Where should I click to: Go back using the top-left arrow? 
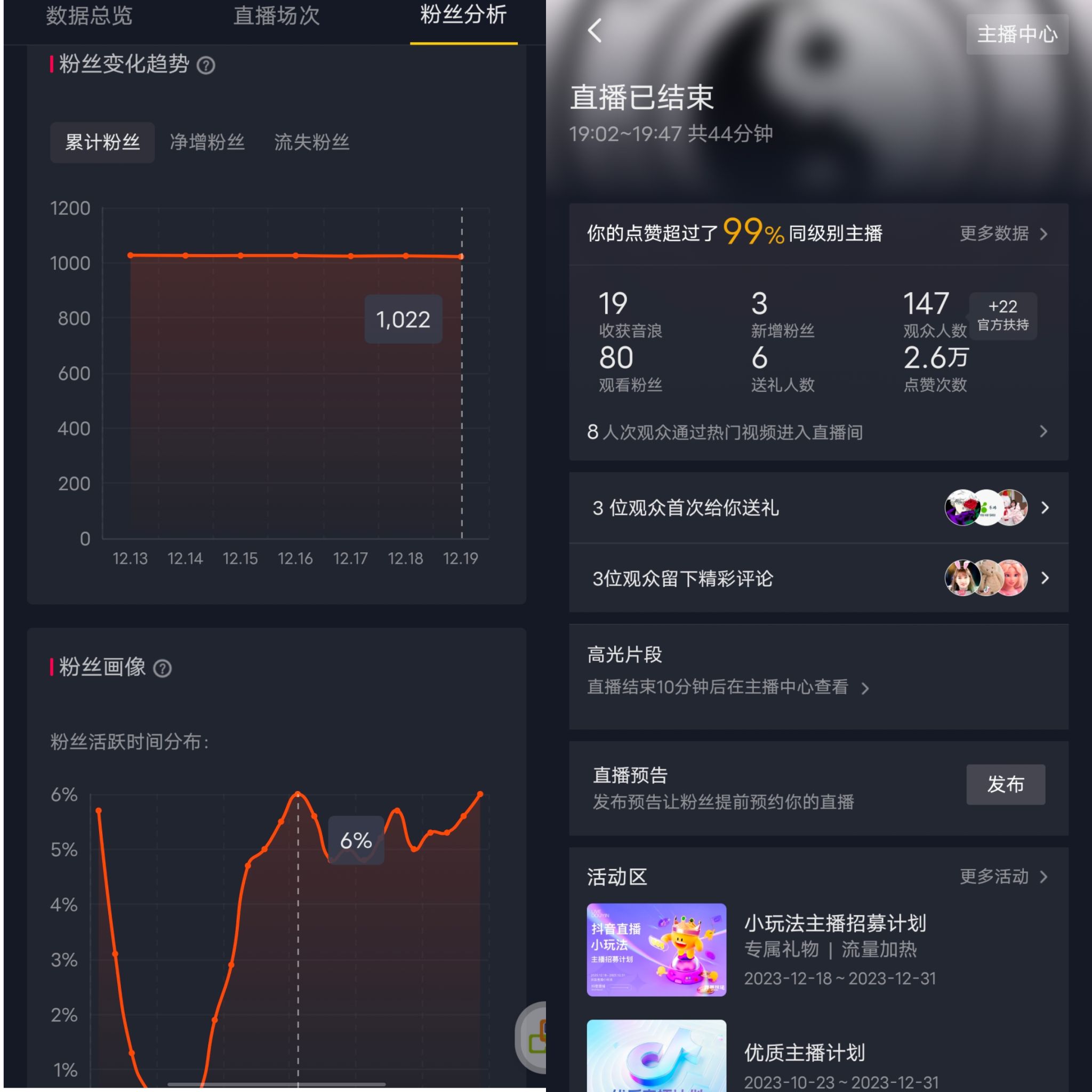tap(595, 30)
